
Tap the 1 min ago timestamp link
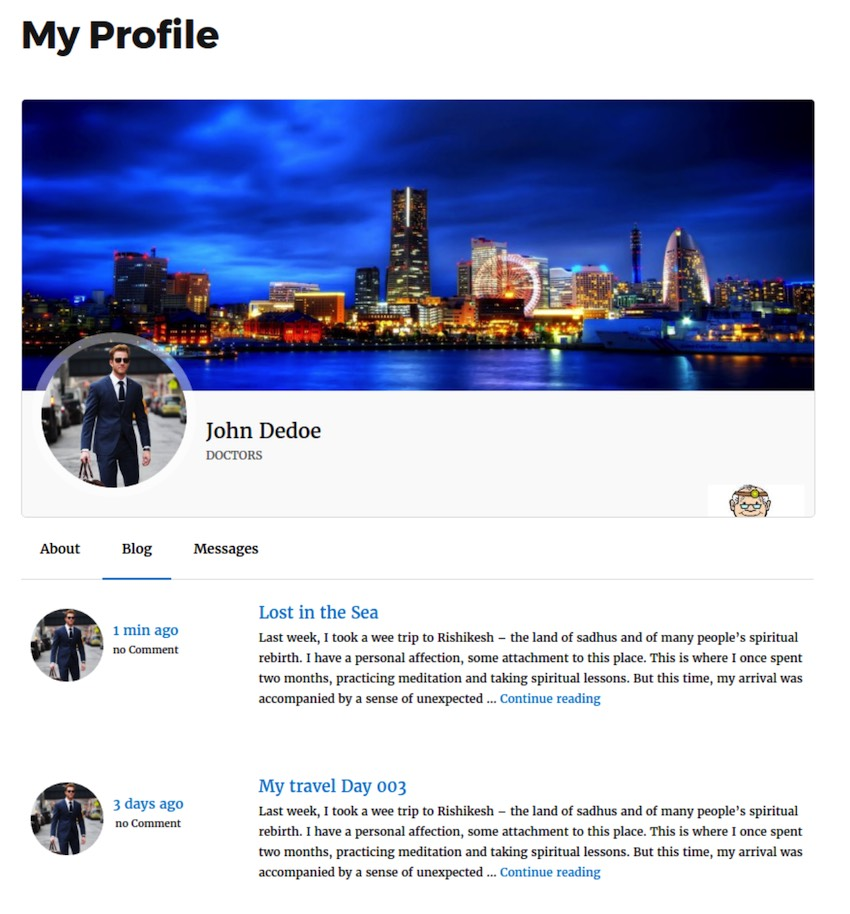pos(145,630)
